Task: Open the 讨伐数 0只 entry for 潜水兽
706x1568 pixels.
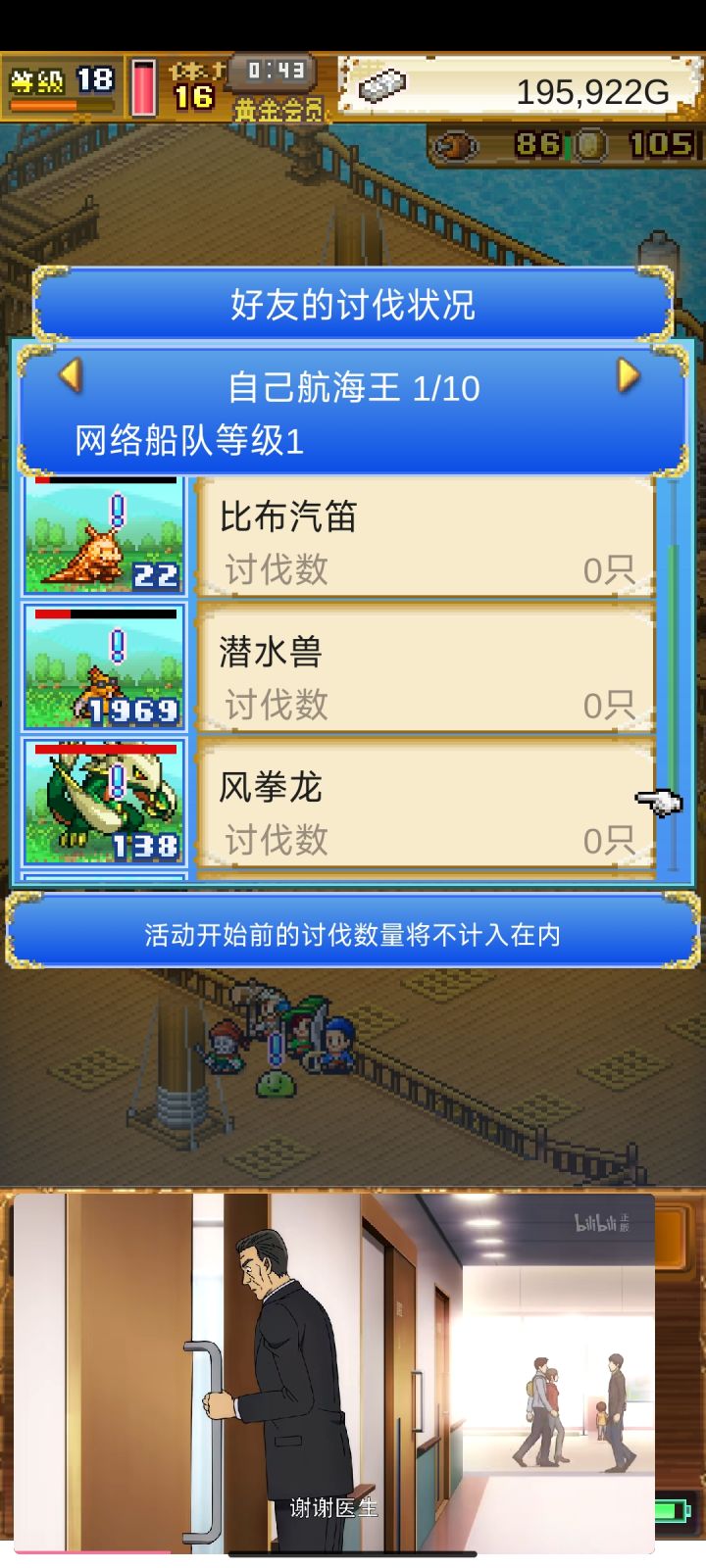Action: pyautogui.click(x=427, y=704)
